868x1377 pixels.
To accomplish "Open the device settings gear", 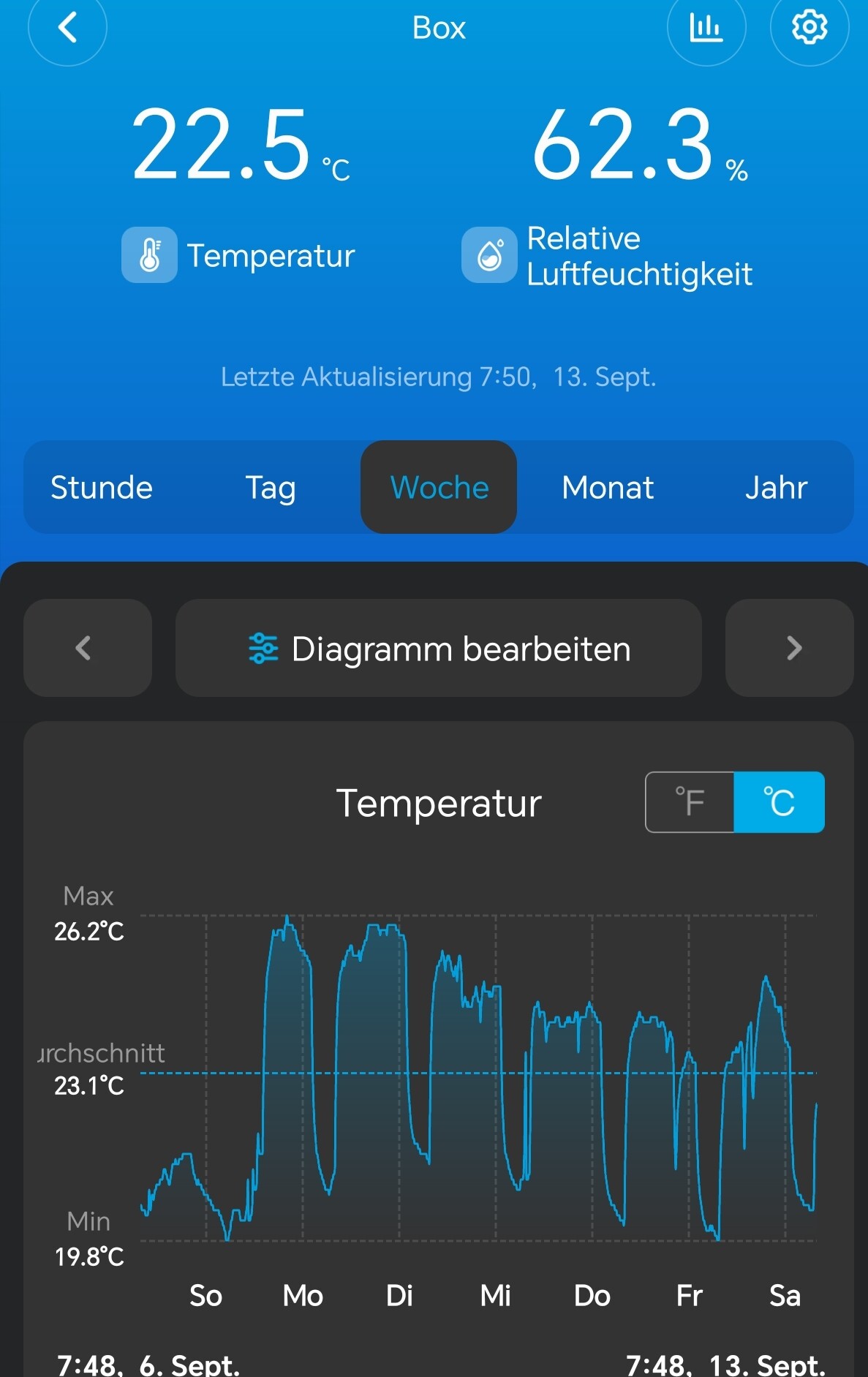I will [809, 28].
